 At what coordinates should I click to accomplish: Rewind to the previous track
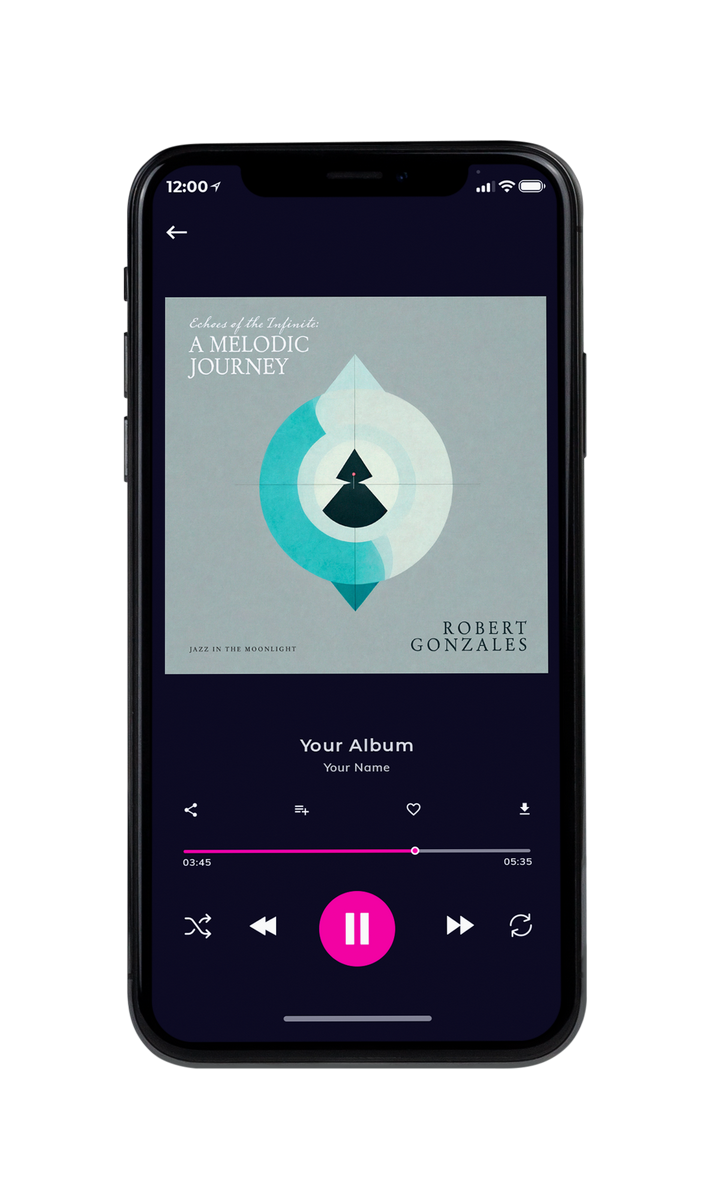pyautogui.click(x=263, y=926)
